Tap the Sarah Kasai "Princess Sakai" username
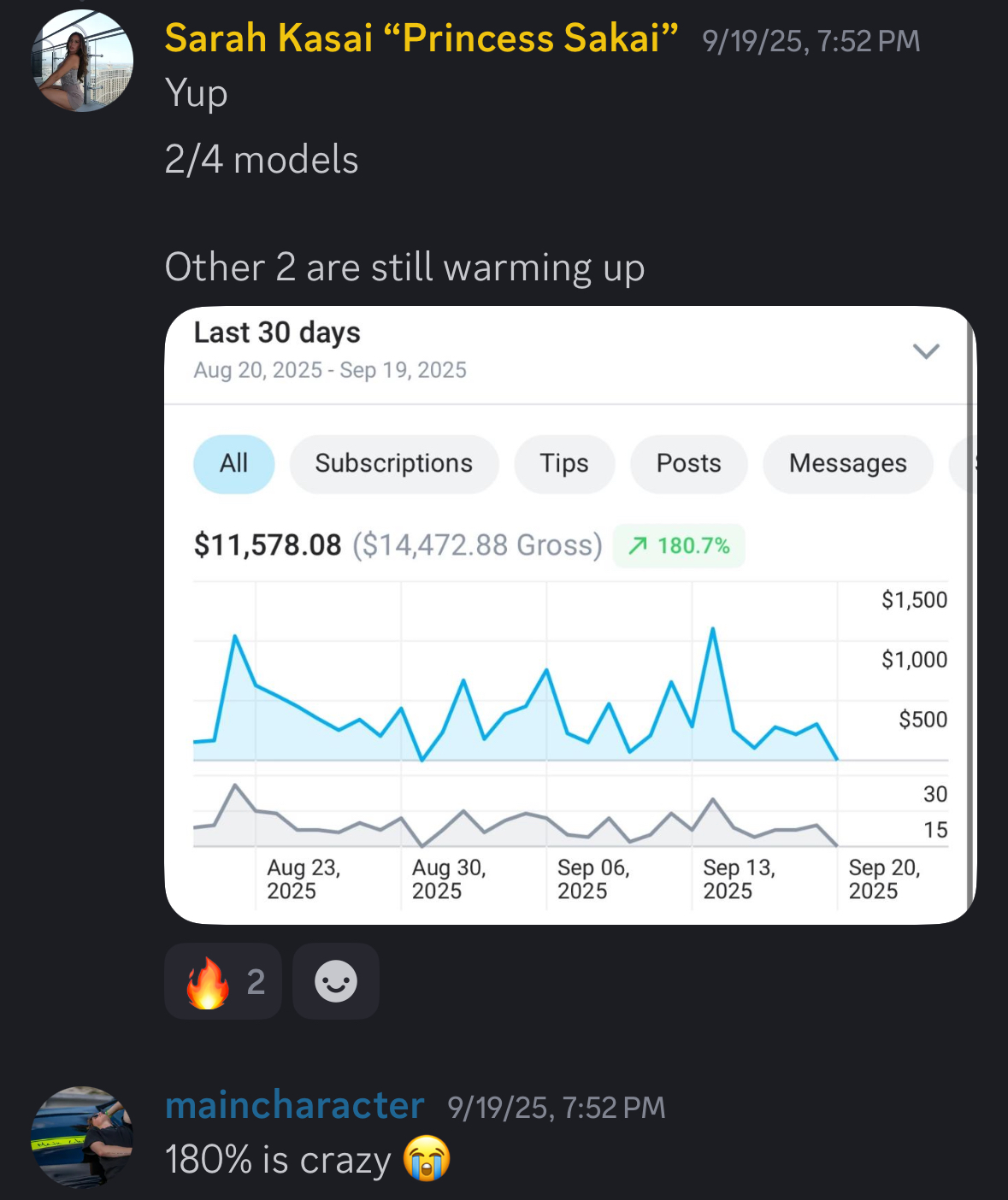This screenshot has width=1008, height=1200. click(421, 39)
